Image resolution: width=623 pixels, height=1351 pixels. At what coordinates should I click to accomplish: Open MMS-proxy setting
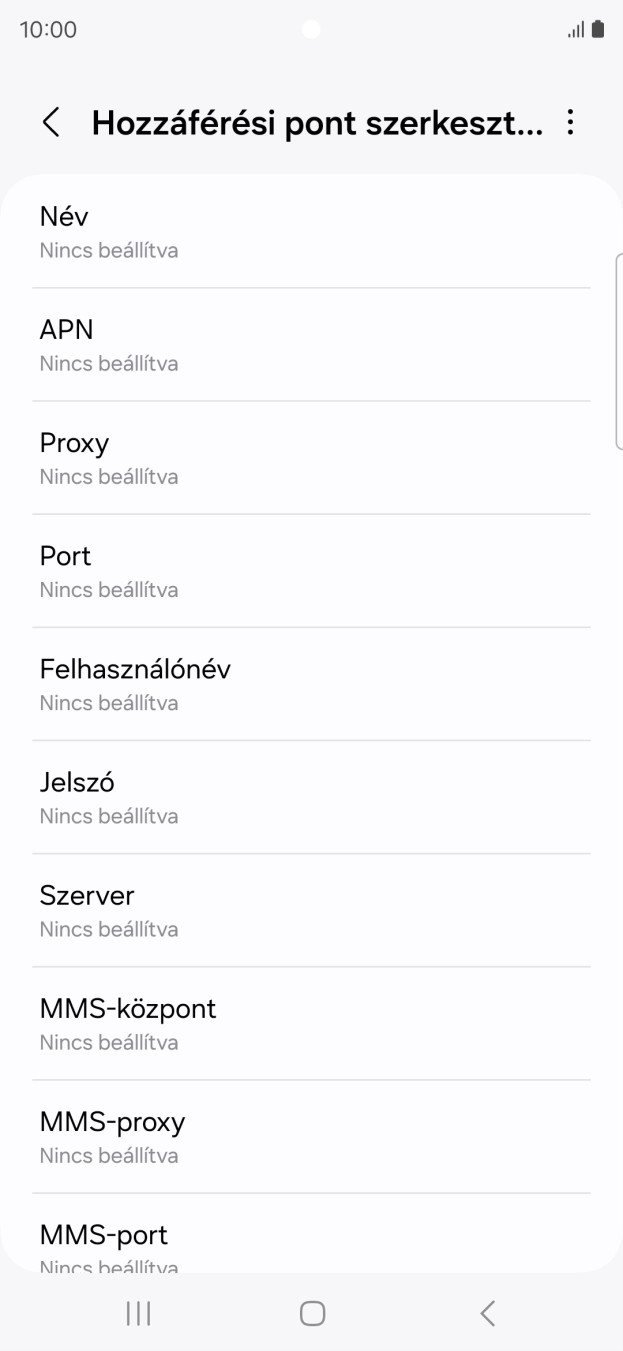[x=310, y=1136]
